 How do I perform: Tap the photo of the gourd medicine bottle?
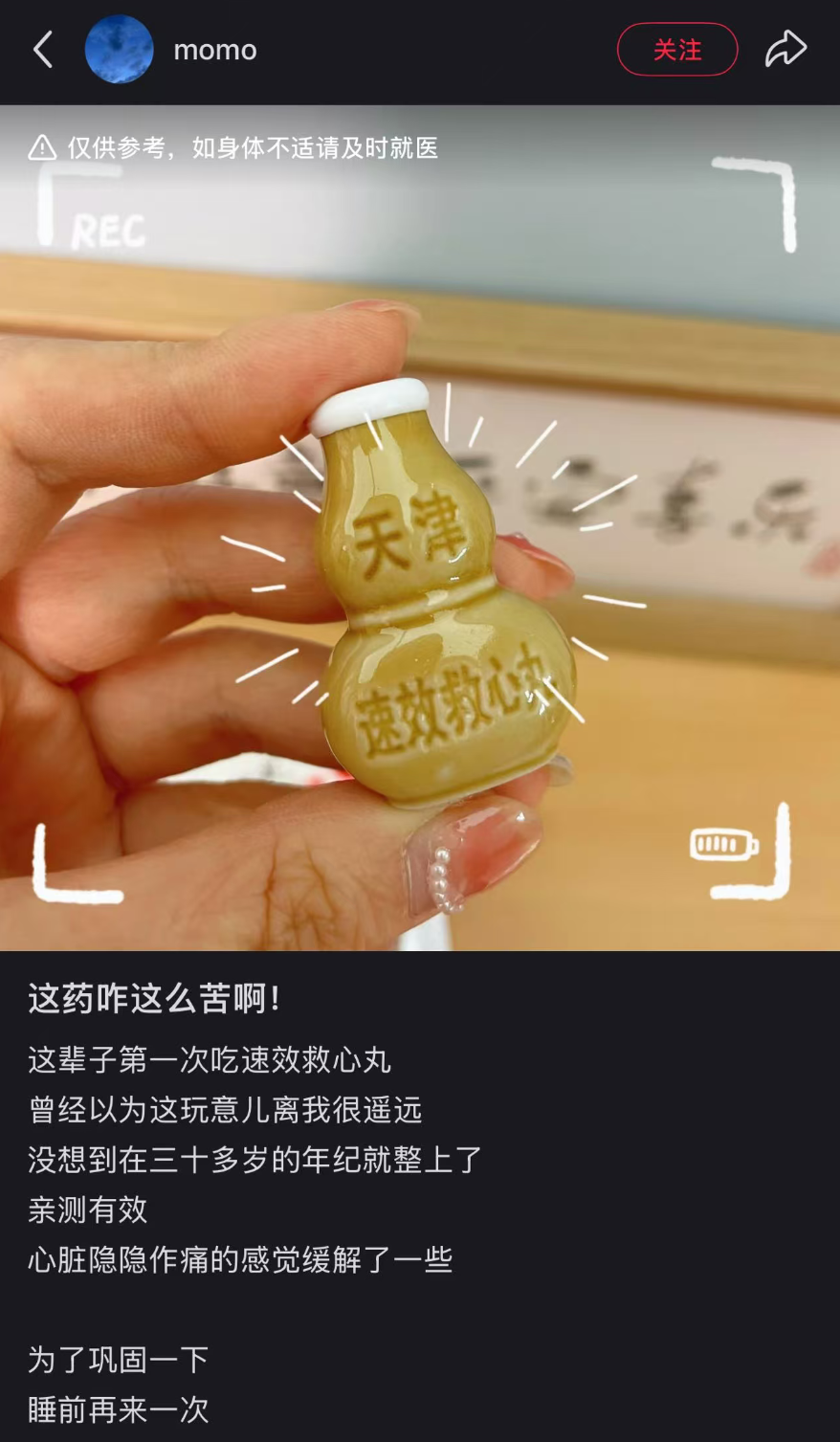[421, 593]
